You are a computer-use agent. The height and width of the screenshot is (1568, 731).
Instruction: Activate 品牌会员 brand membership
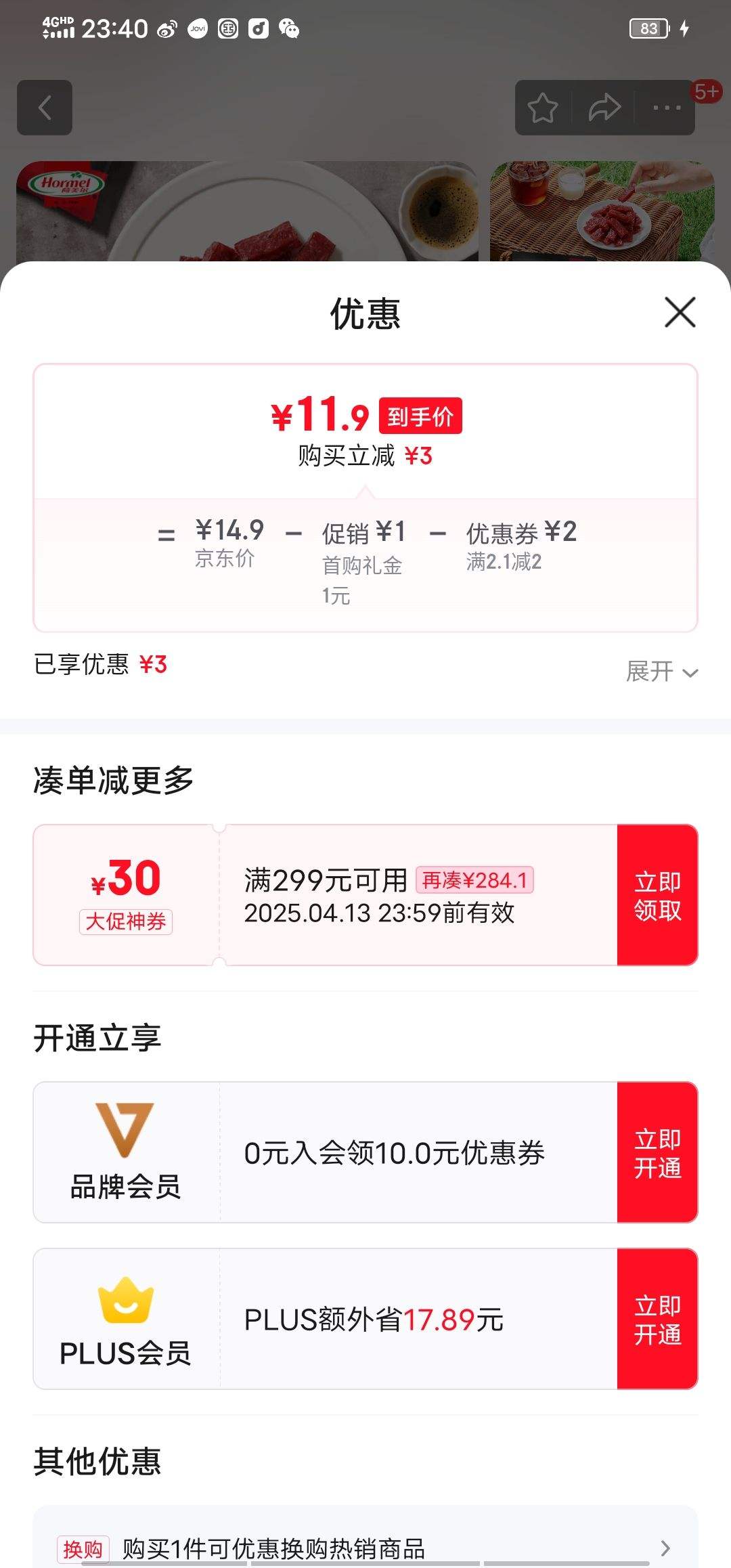[657, 1152]
